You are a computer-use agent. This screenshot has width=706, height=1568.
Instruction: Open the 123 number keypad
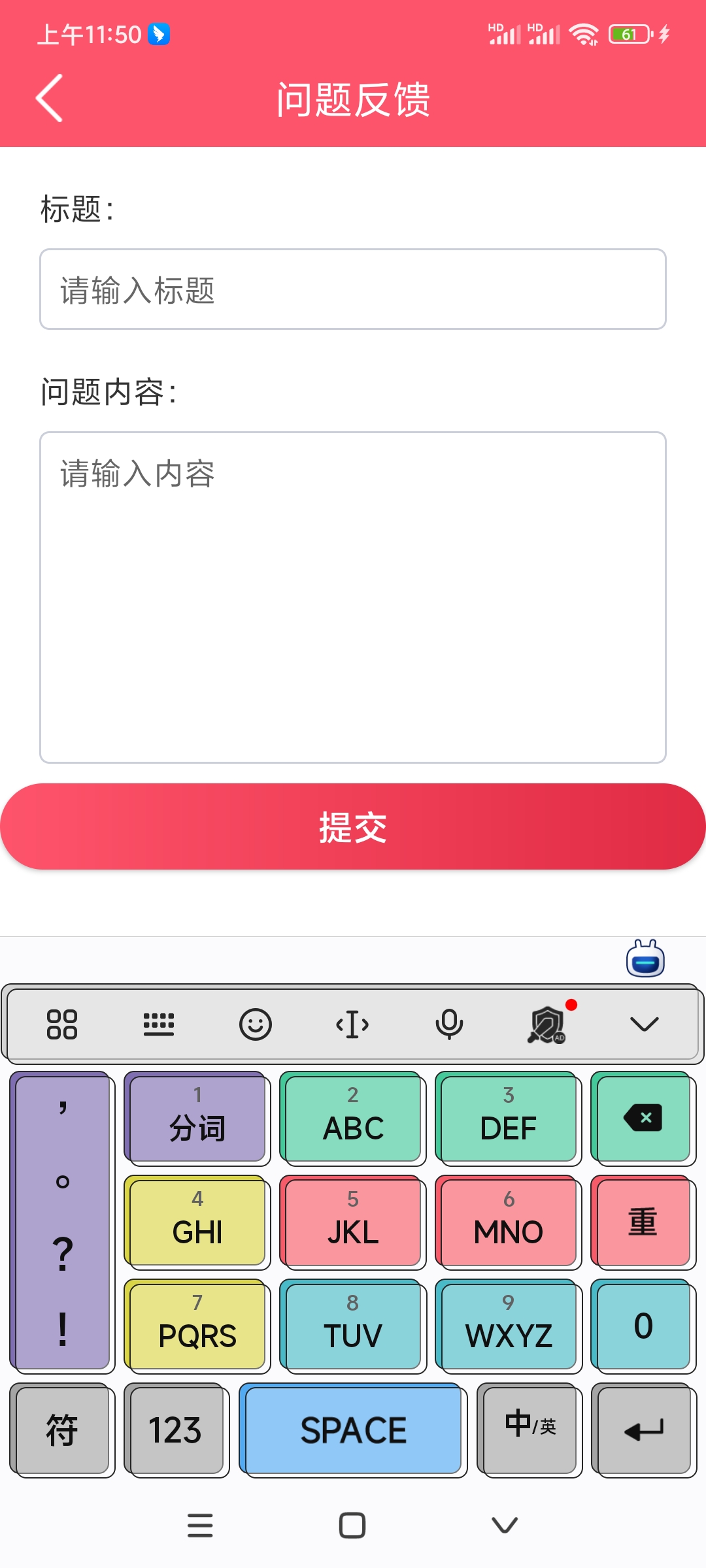[x=175, y=1429]
